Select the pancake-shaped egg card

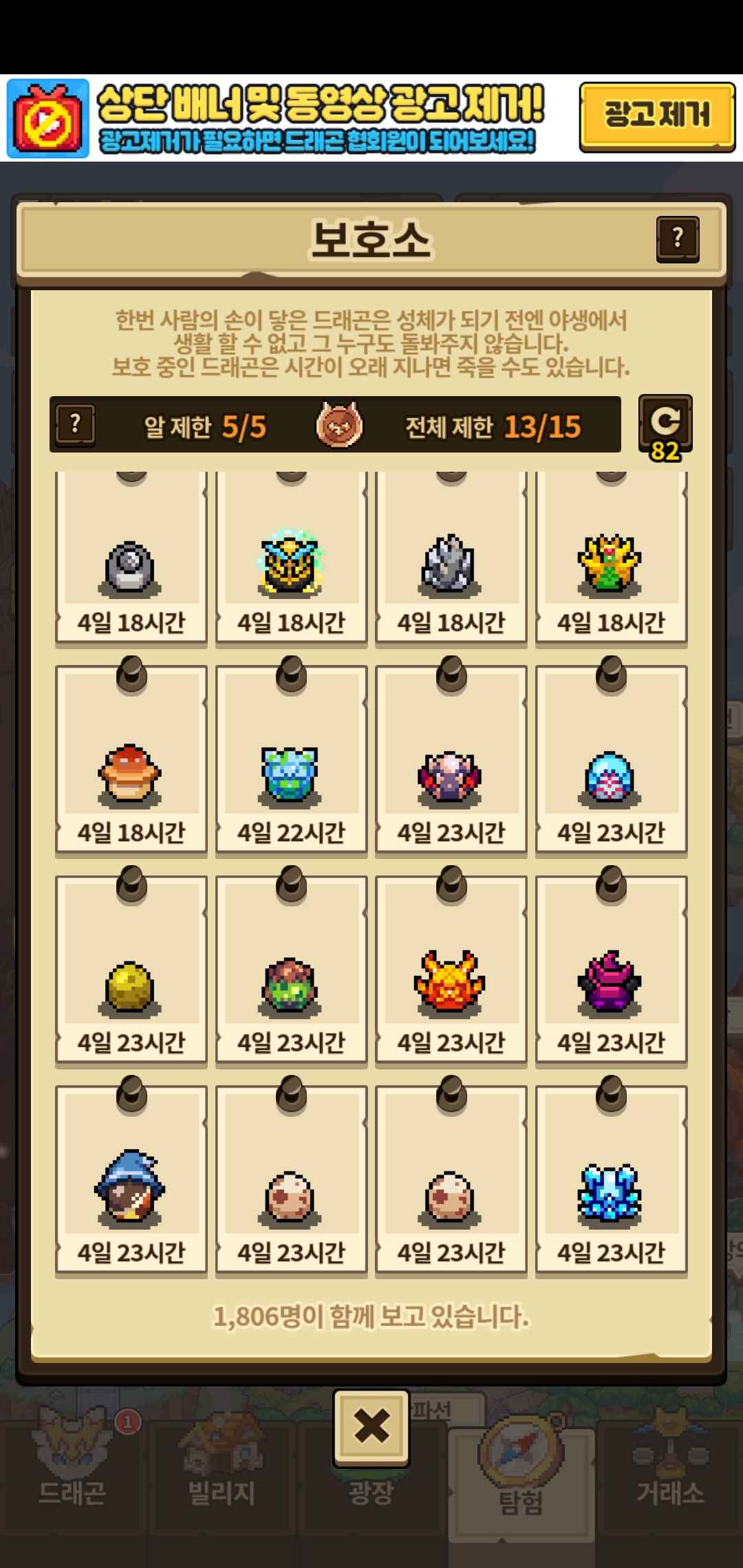point(131,763)
